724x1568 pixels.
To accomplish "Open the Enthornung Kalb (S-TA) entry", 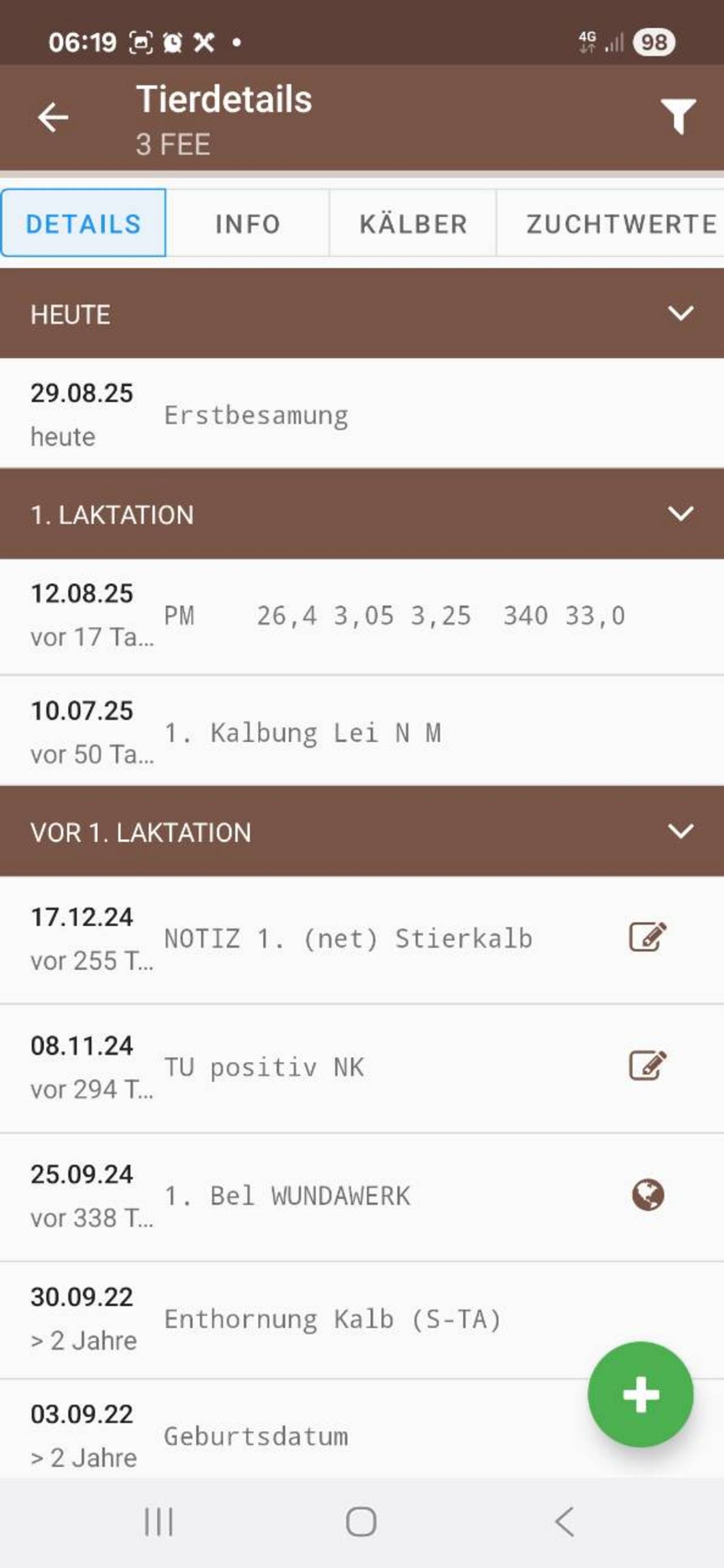I will [x=361, y=1320].
